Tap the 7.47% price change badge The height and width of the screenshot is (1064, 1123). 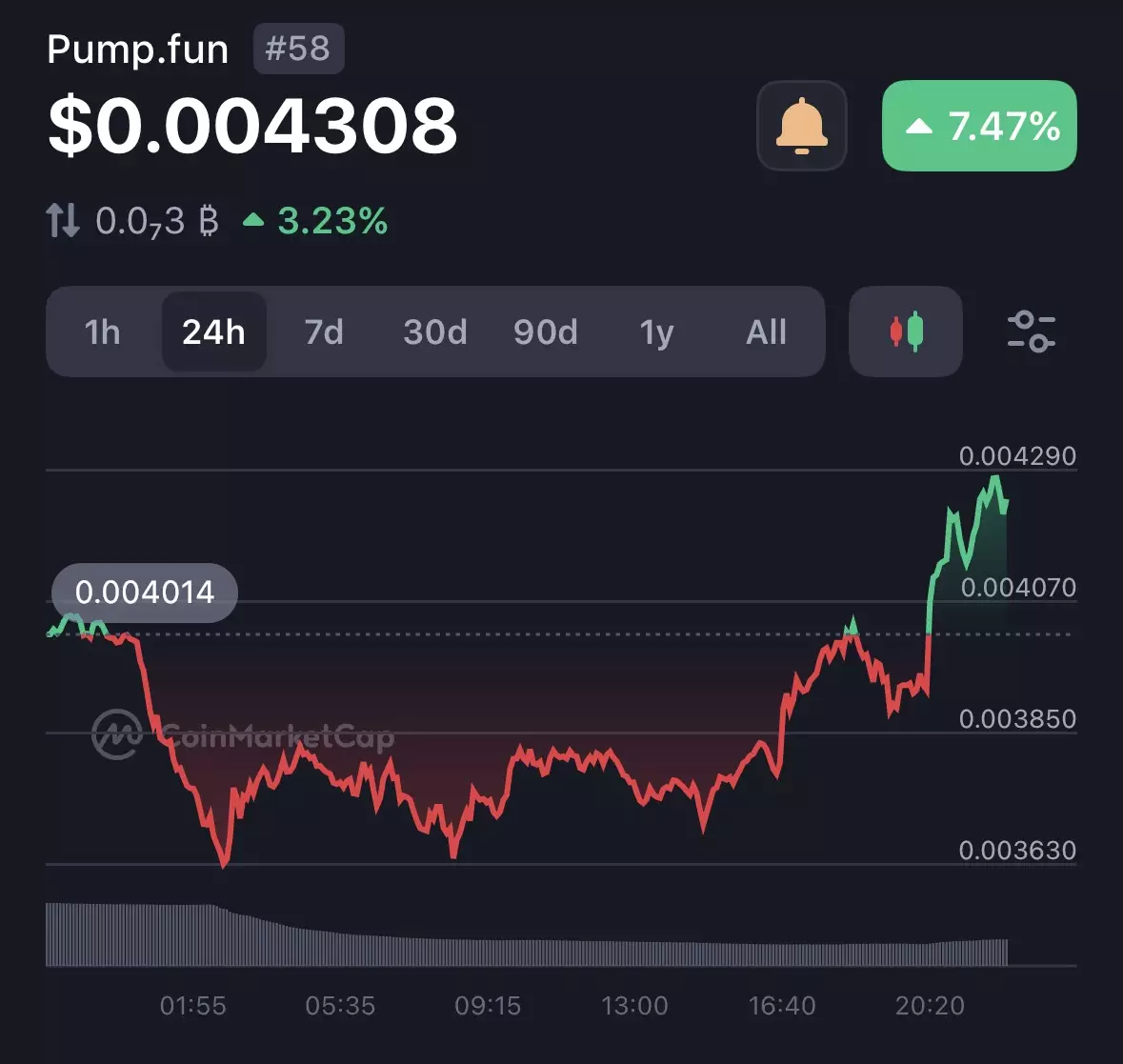click(979, 126)
